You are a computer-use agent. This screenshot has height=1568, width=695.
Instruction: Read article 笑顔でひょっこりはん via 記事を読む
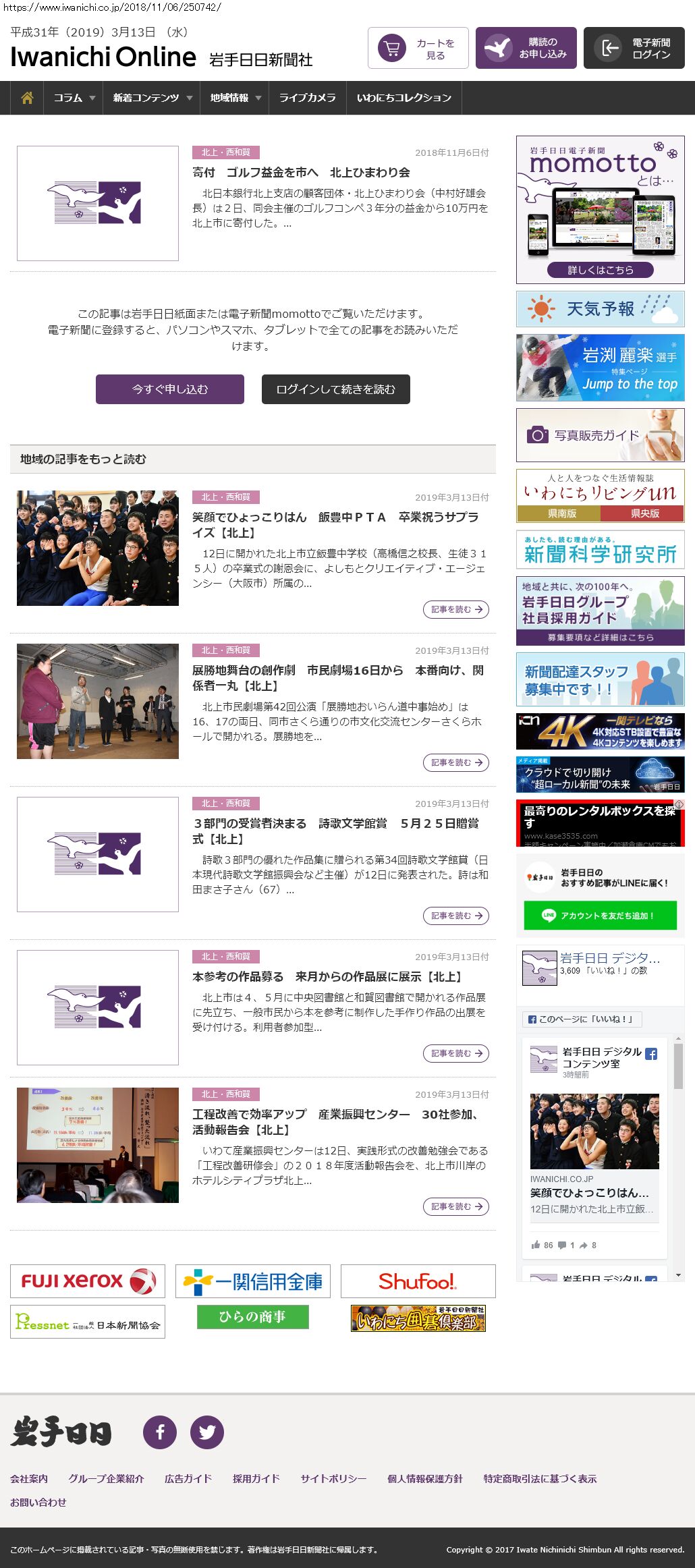[x=456, y=609]
